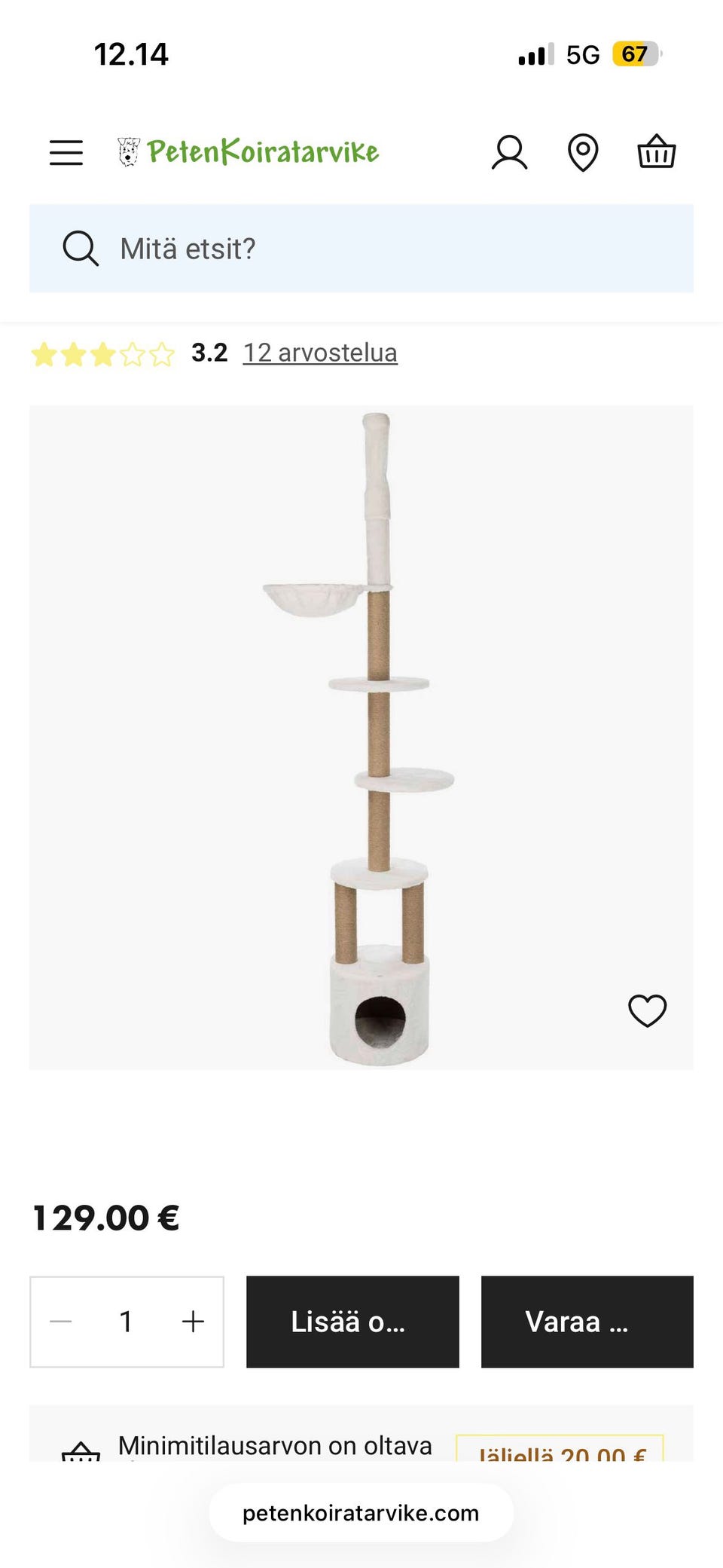Tap the 'Lisää o...' add to cart button
Image resolution: width=723 pixels, height=1568 pixels.
click(x=352, y=1322)
